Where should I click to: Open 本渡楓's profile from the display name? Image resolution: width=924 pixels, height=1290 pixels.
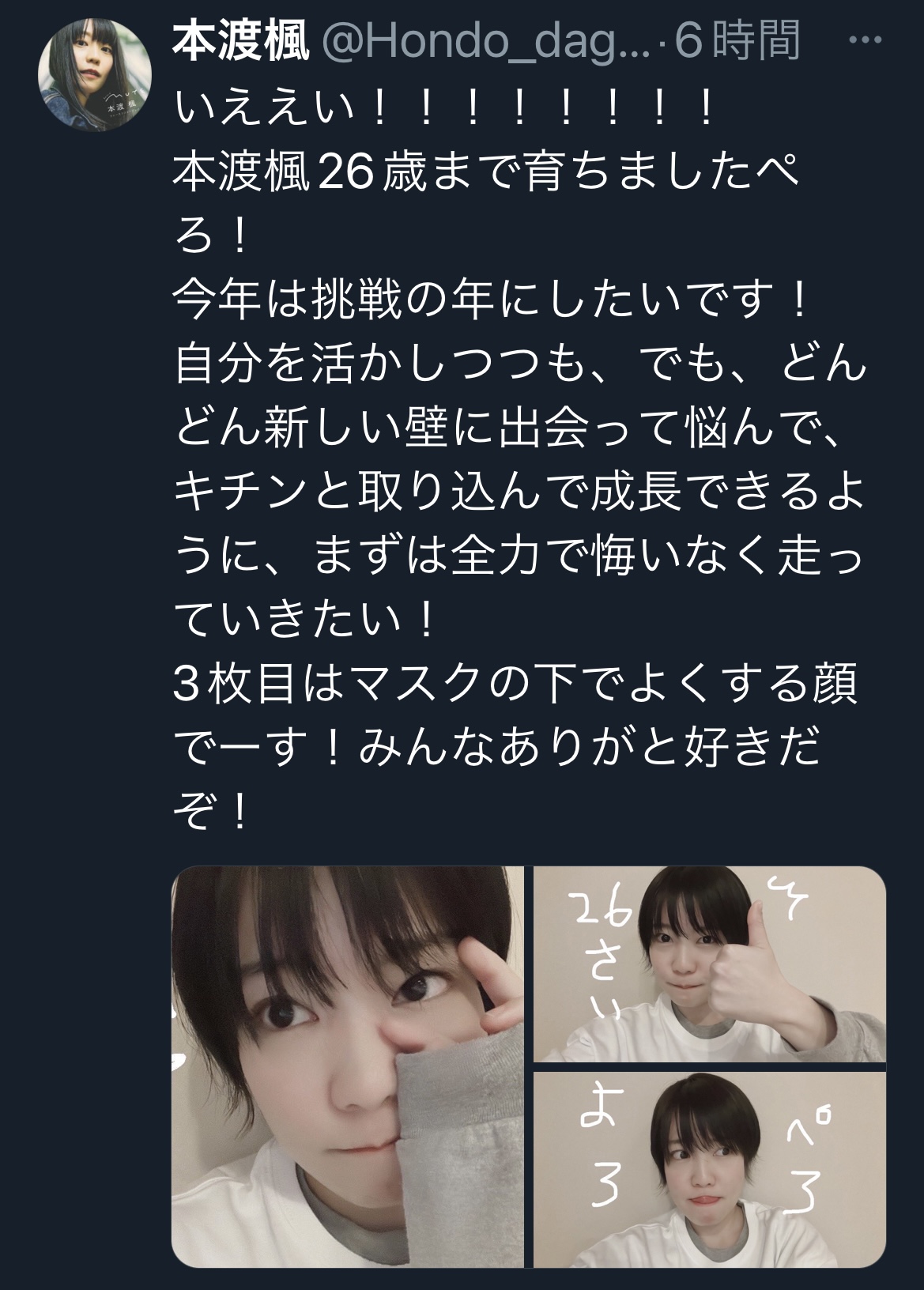[x=240, y=40]
